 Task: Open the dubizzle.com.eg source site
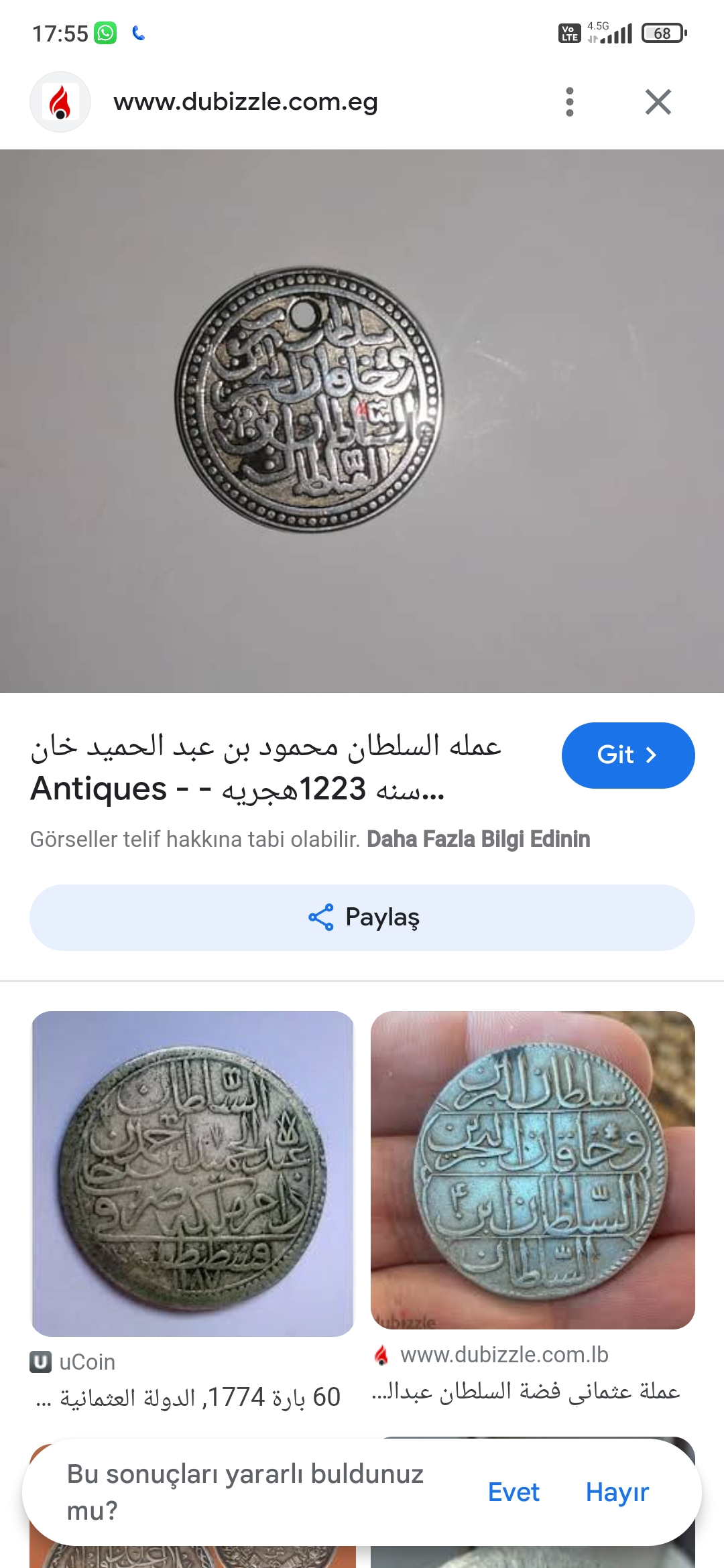245,102
